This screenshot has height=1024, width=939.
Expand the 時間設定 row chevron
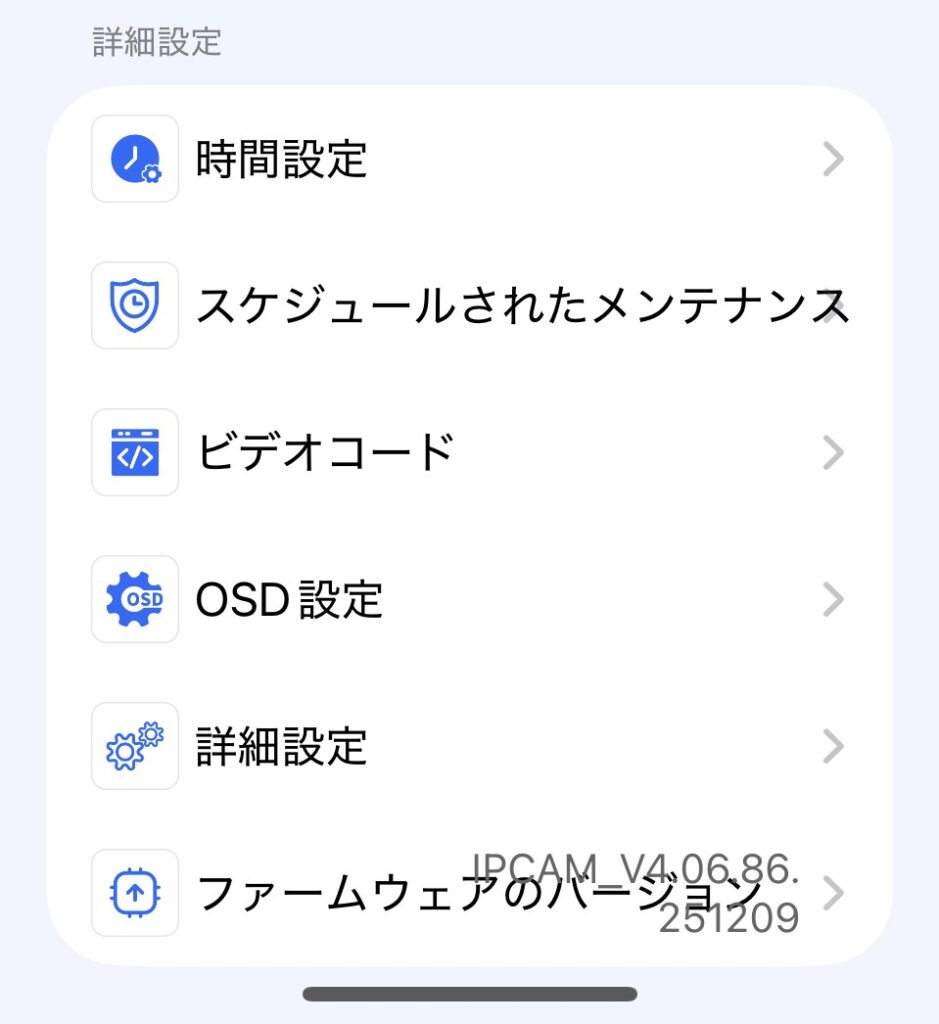coord(833,160)
